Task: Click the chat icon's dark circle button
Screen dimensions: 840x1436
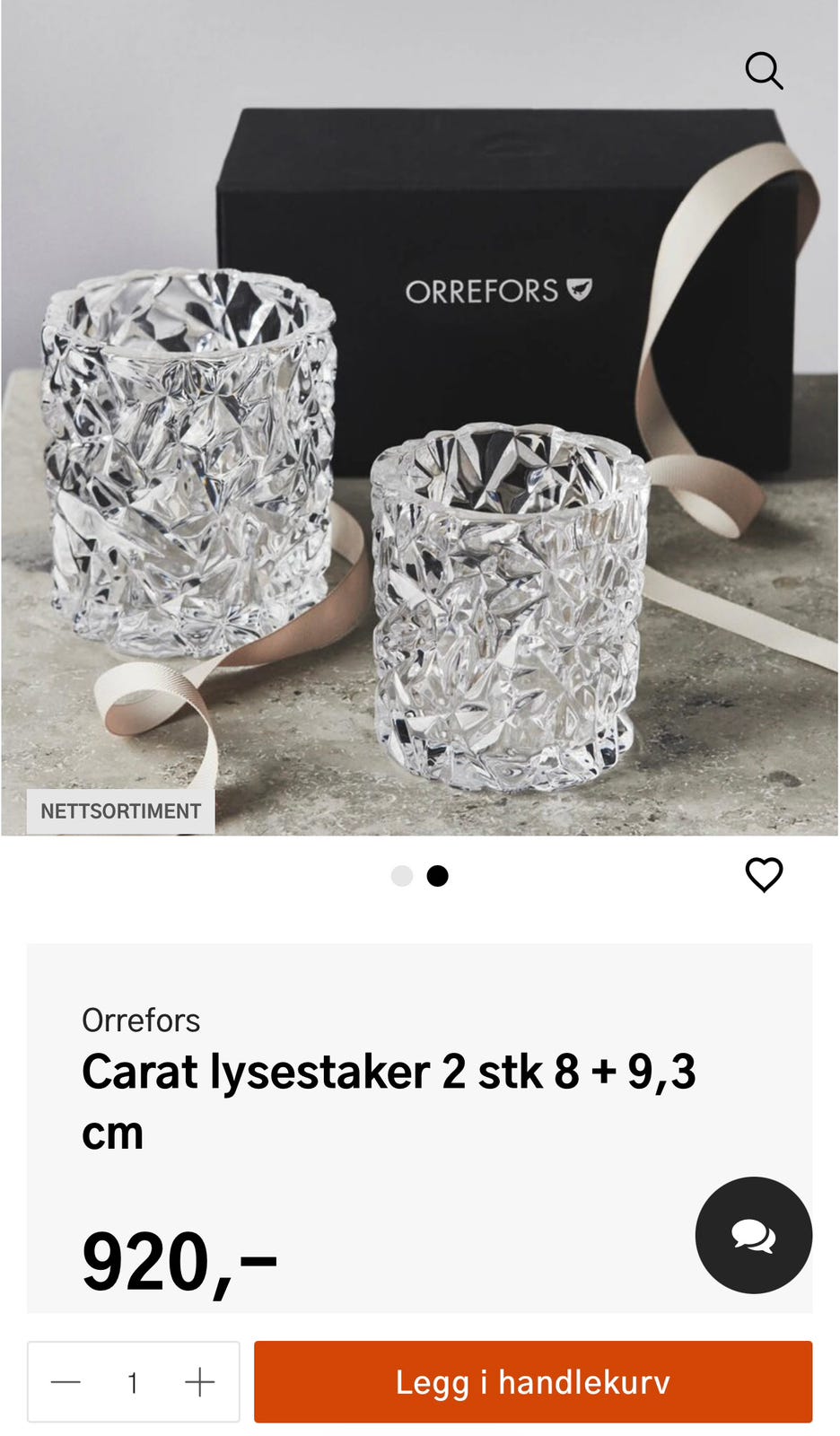Action: (x=753, y=1235)
